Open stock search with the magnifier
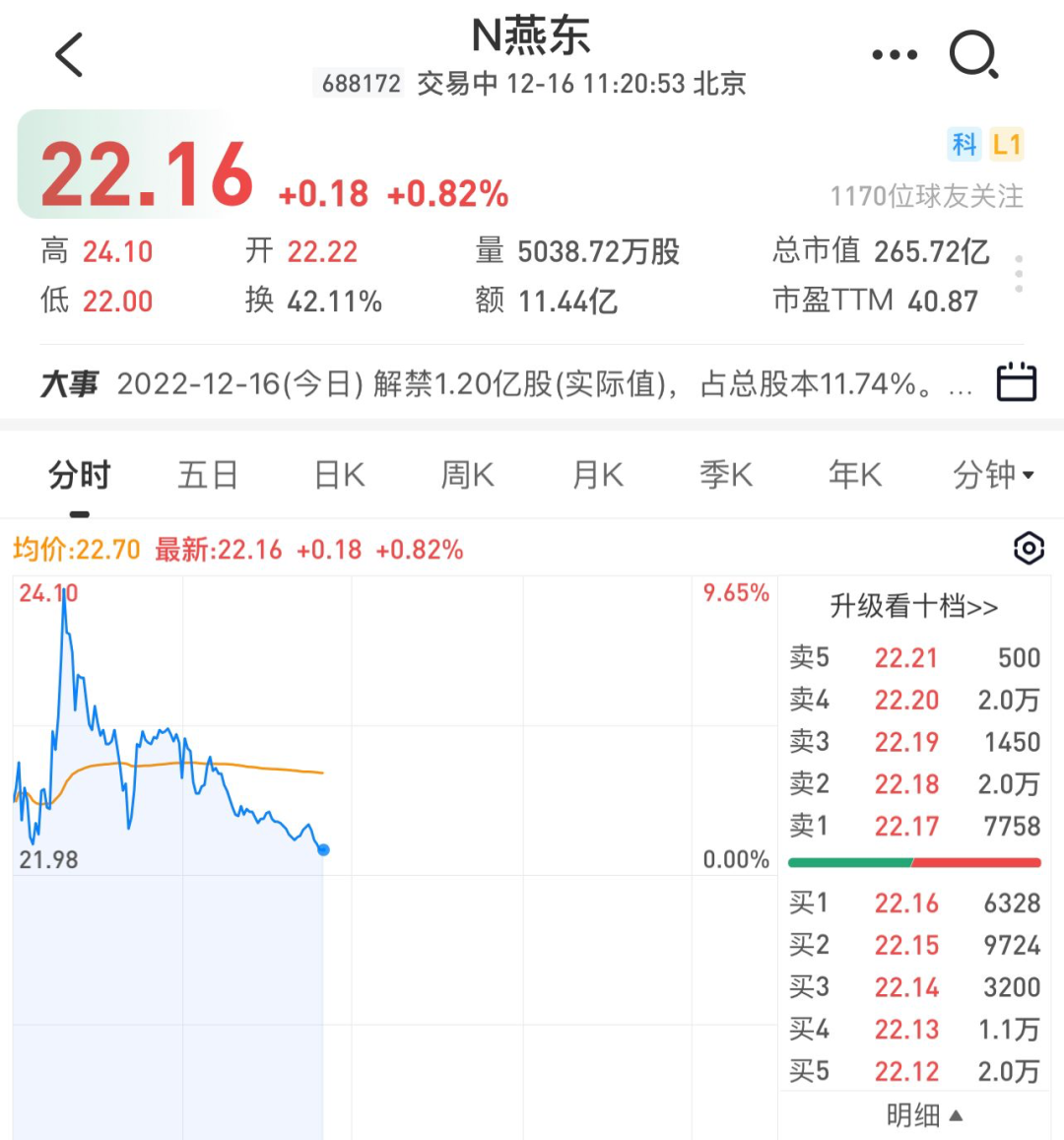 (974, 54)
